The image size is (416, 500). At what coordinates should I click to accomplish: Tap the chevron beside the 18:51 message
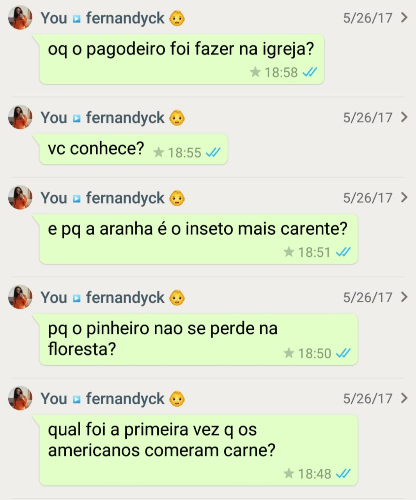[404, 197]
